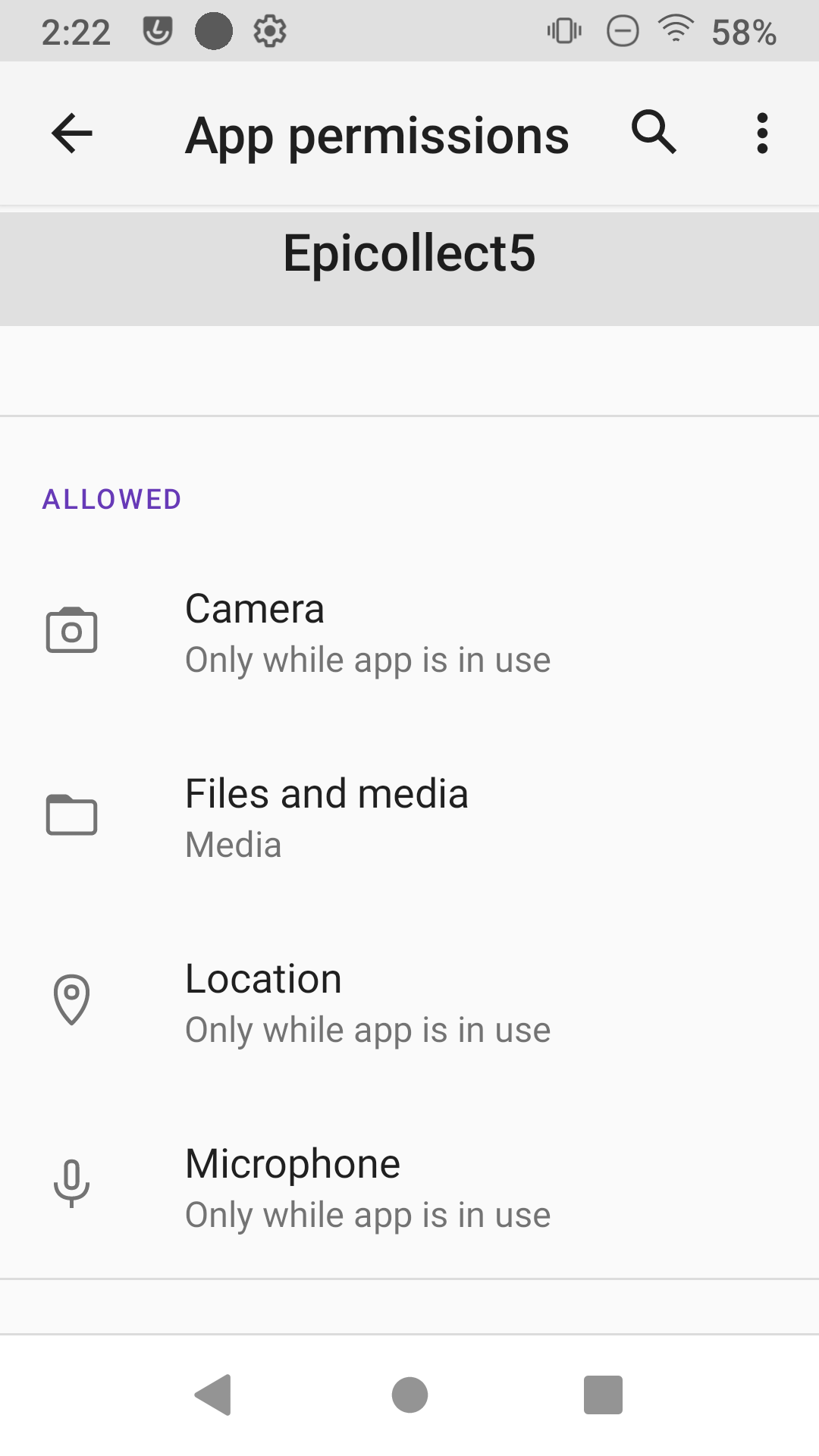Open the Location permission settings
Screen dimensions: 819x1456
coord(409,1003)
